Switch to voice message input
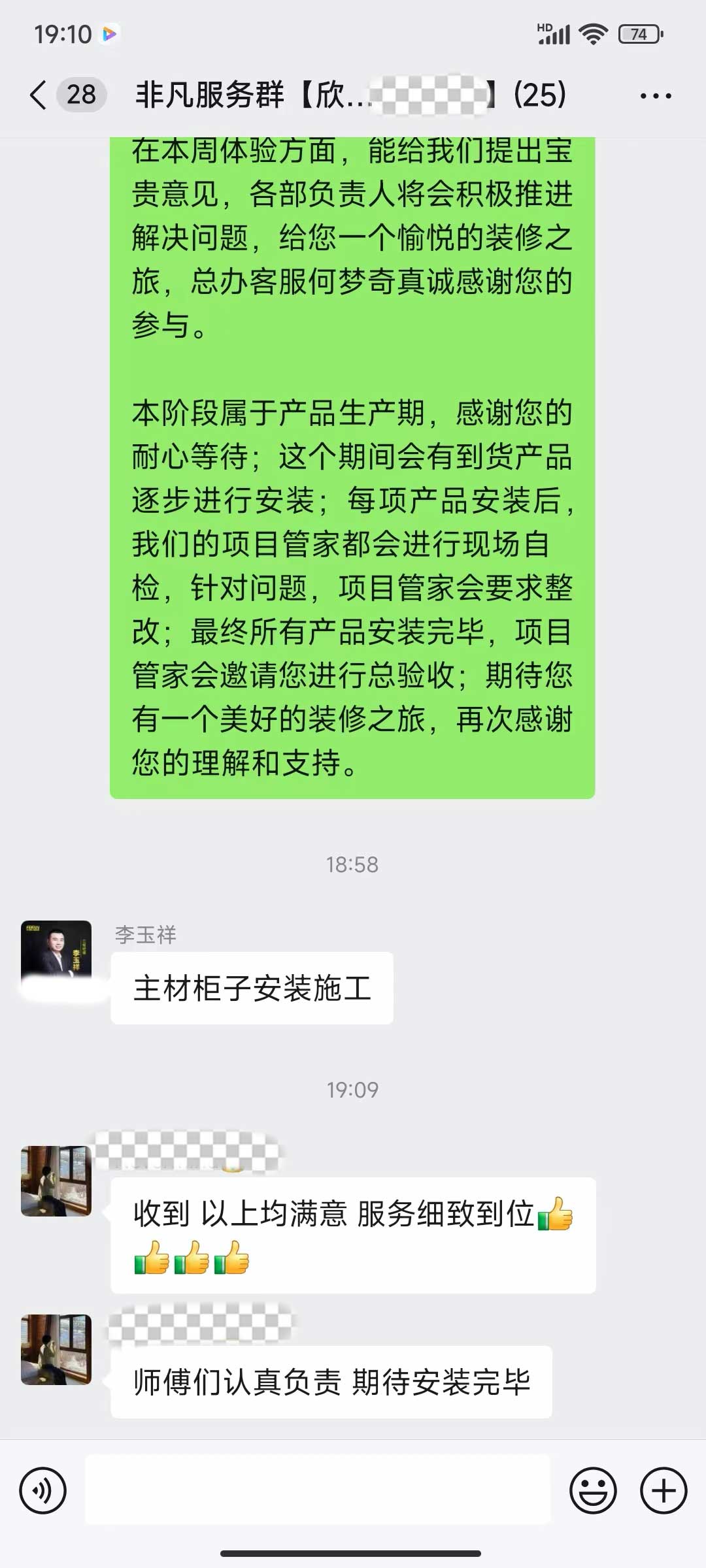This screenshot has width=706, height=1568. (43, 1490)
